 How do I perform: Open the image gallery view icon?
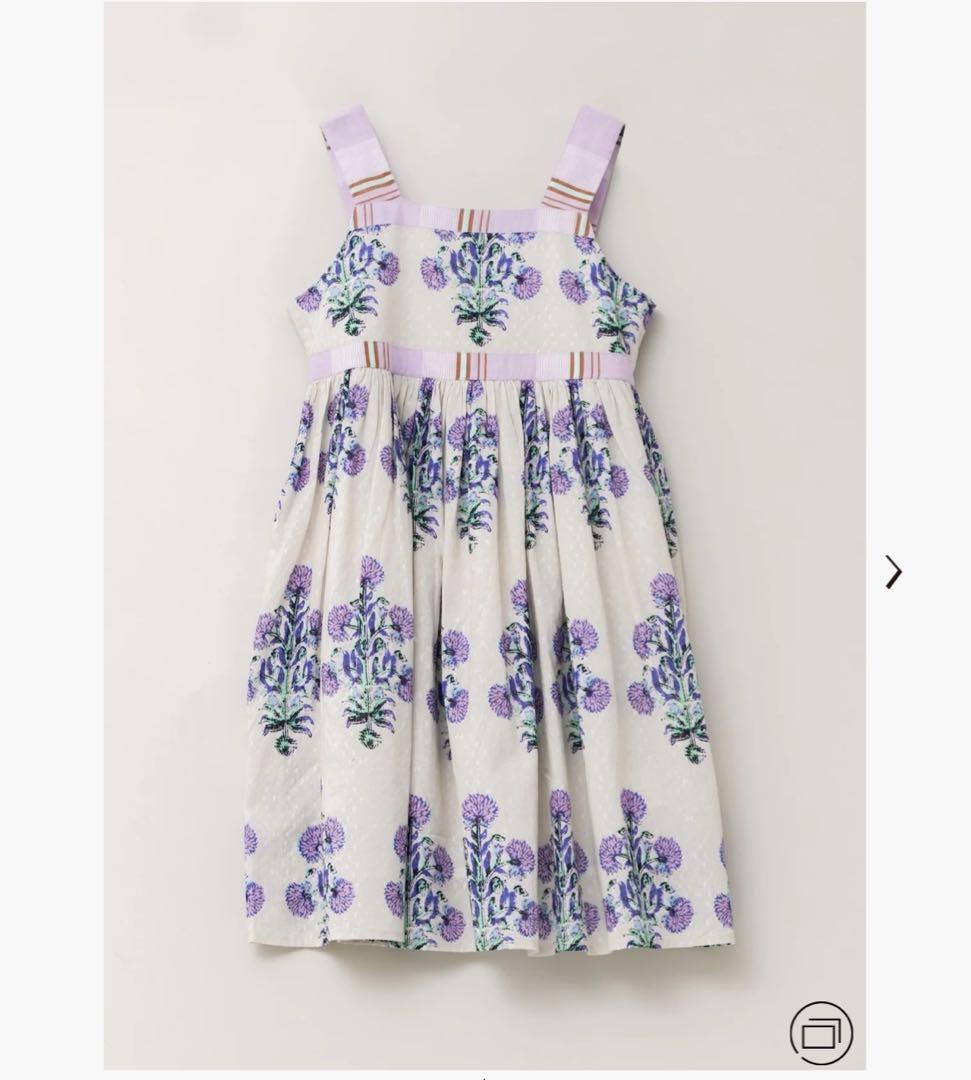tap(821, 1033)
